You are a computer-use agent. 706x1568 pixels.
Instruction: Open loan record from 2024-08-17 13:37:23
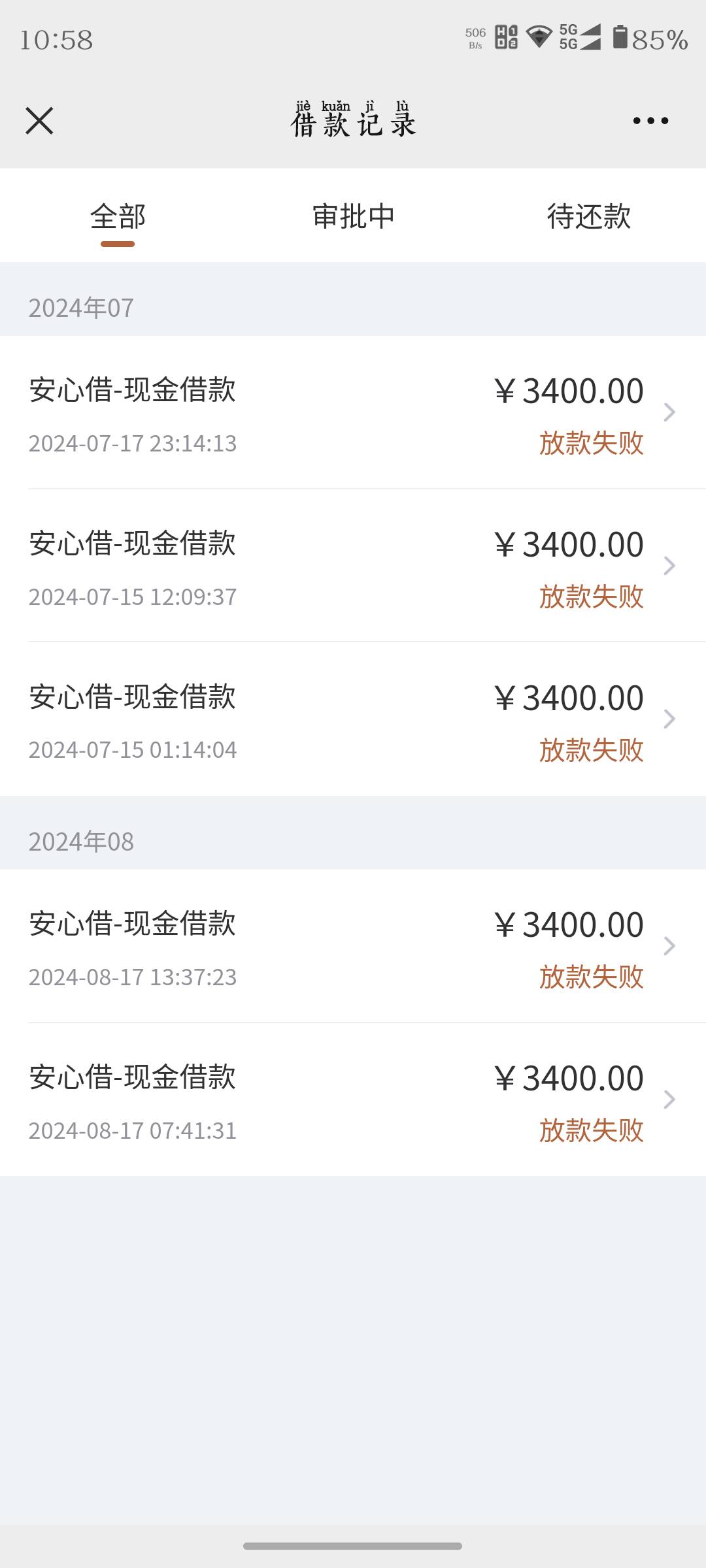click(x=353, y=946)
